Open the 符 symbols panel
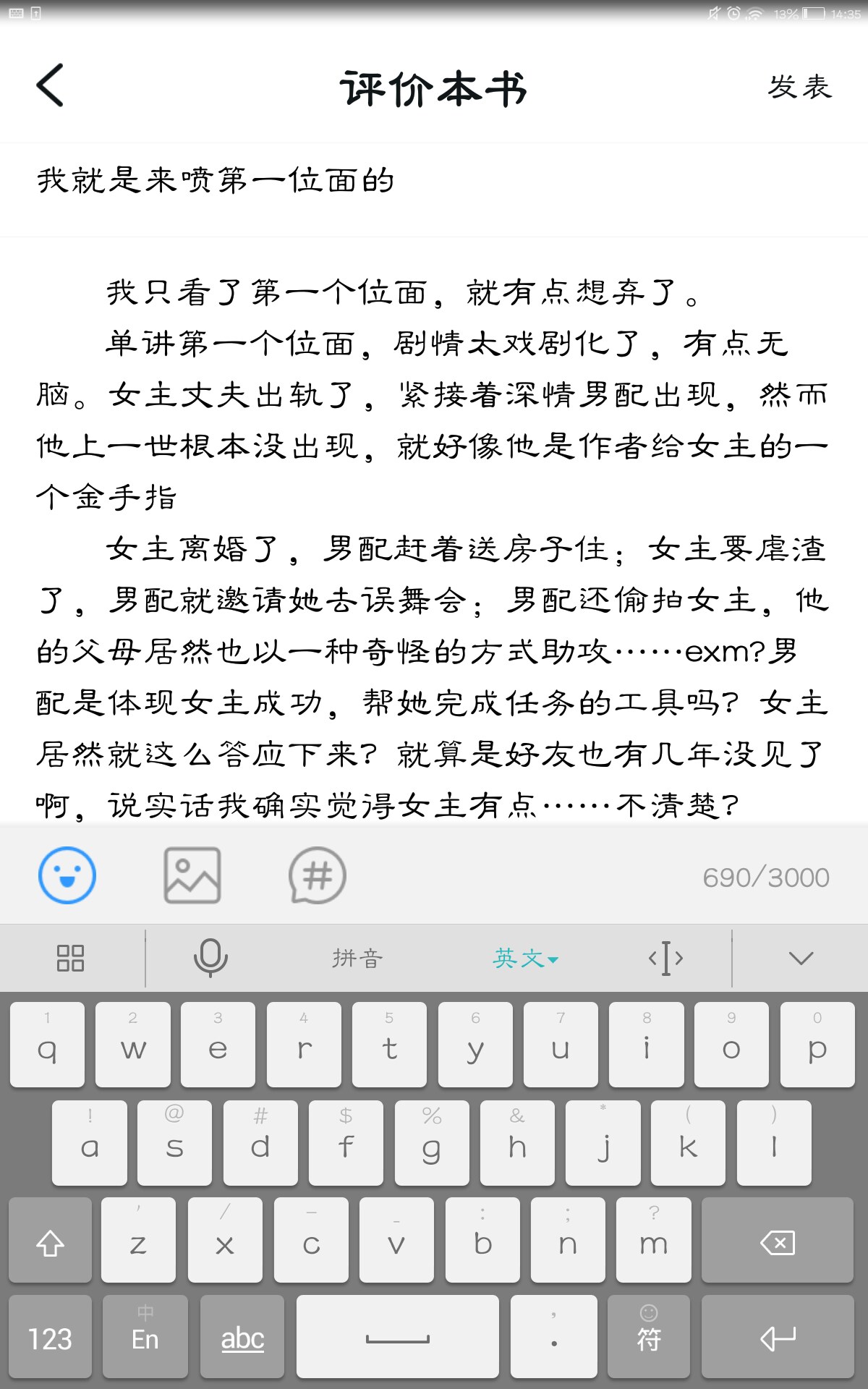 649,1337
